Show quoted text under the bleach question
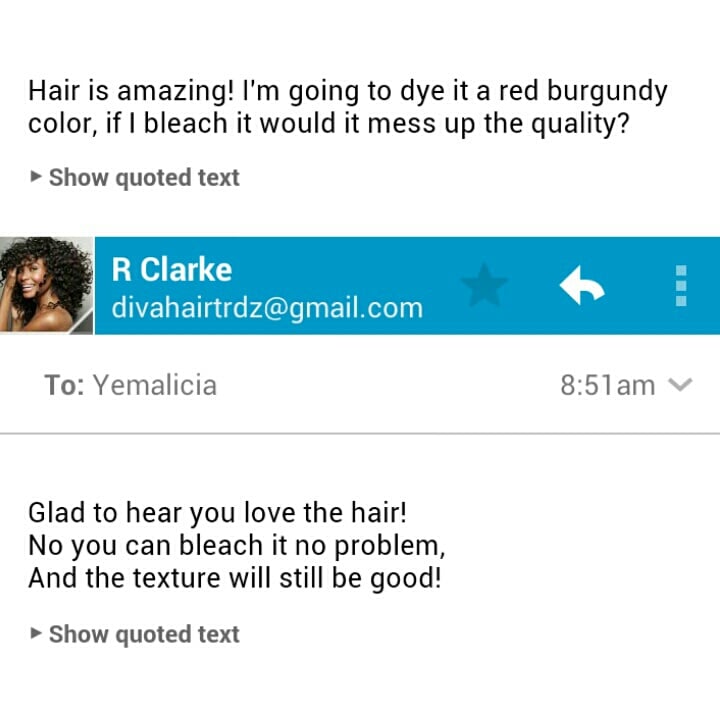720x720 pixels. tap(135, 178)
